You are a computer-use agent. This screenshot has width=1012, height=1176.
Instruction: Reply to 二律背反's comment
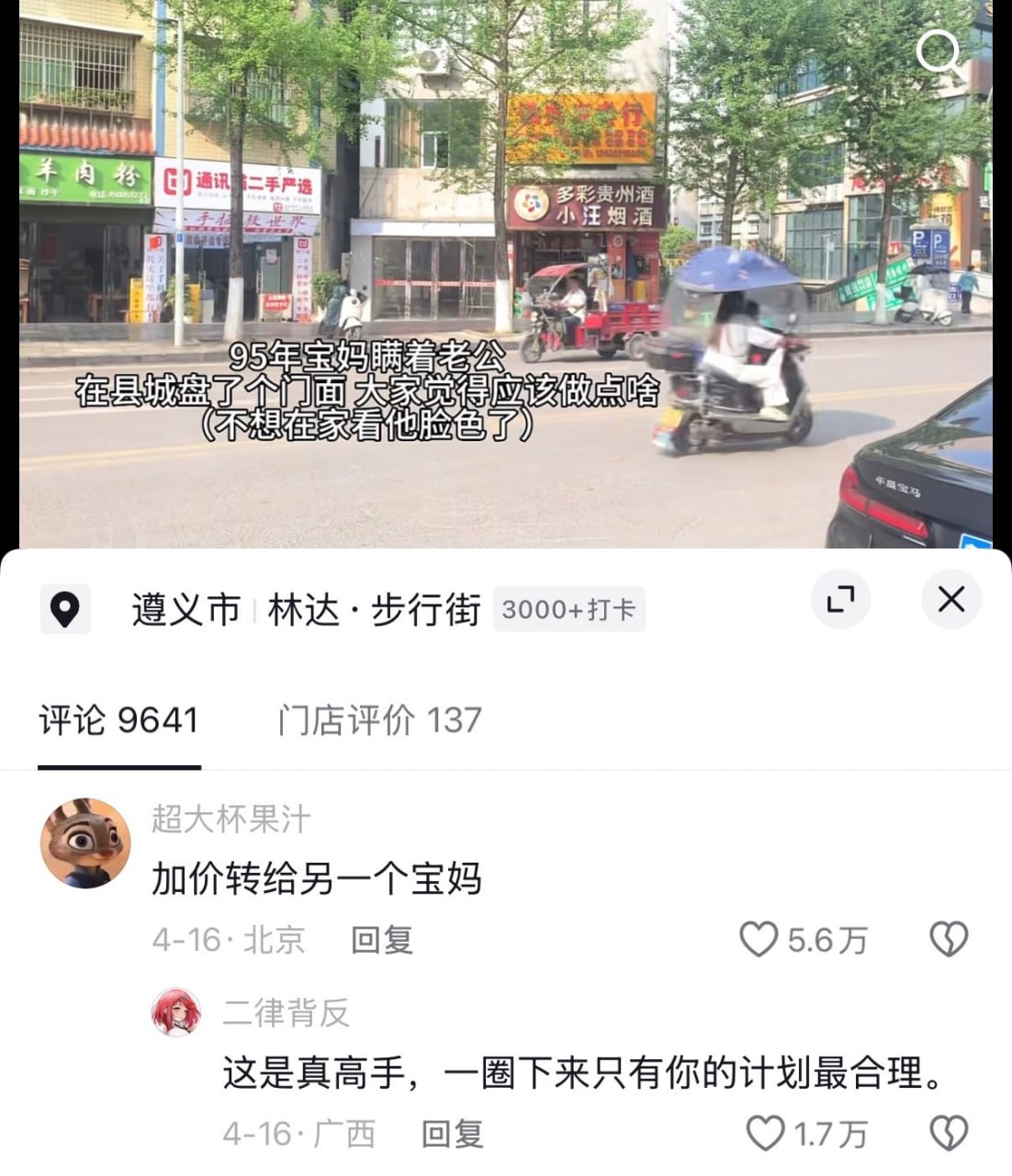pyautogui.click(x=453, y=1134)
